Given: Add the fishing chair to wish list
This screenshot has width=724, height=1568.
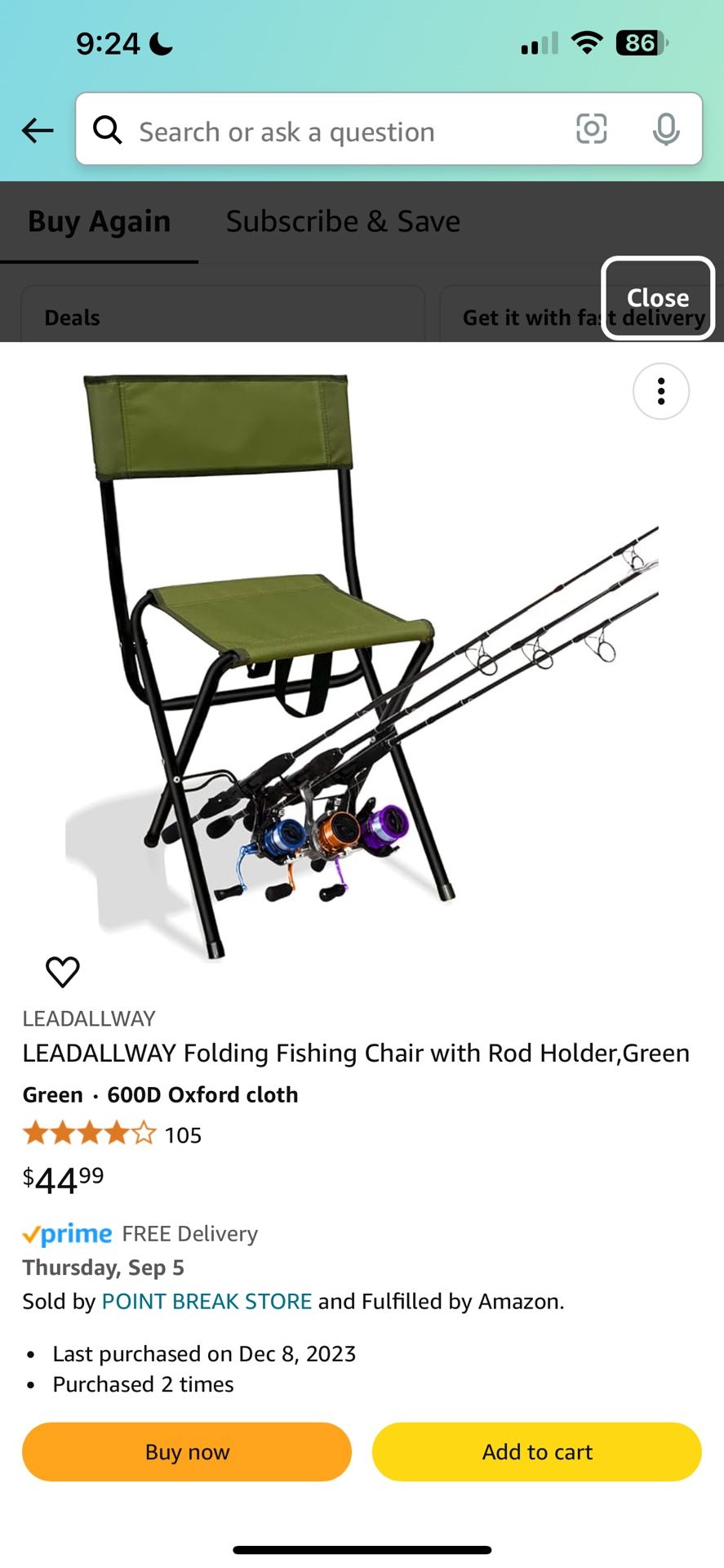Looking at the screenshot, I should click(63, 971).
